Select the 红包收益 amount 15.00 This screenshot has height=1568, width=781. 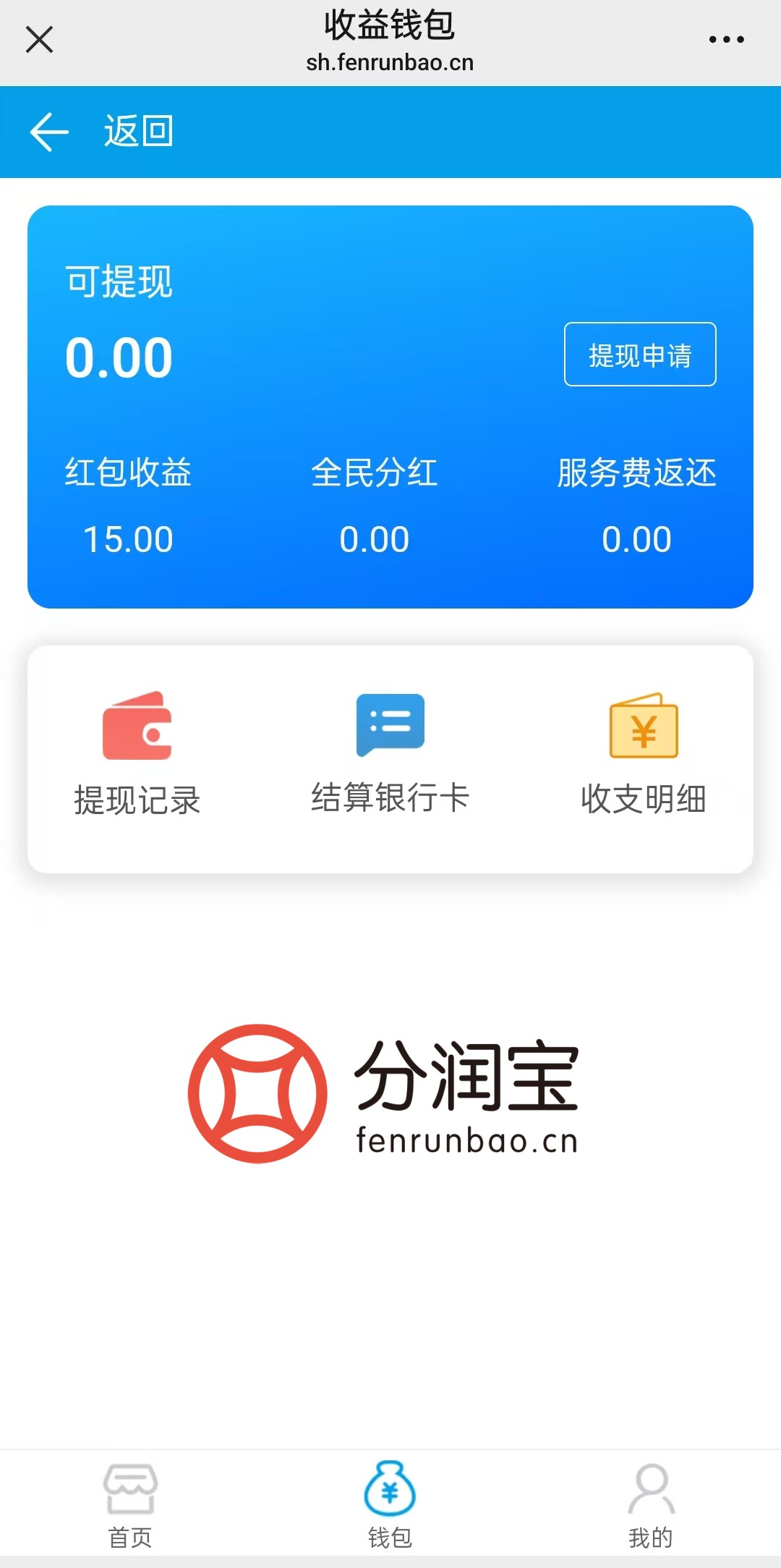[129, 538]
